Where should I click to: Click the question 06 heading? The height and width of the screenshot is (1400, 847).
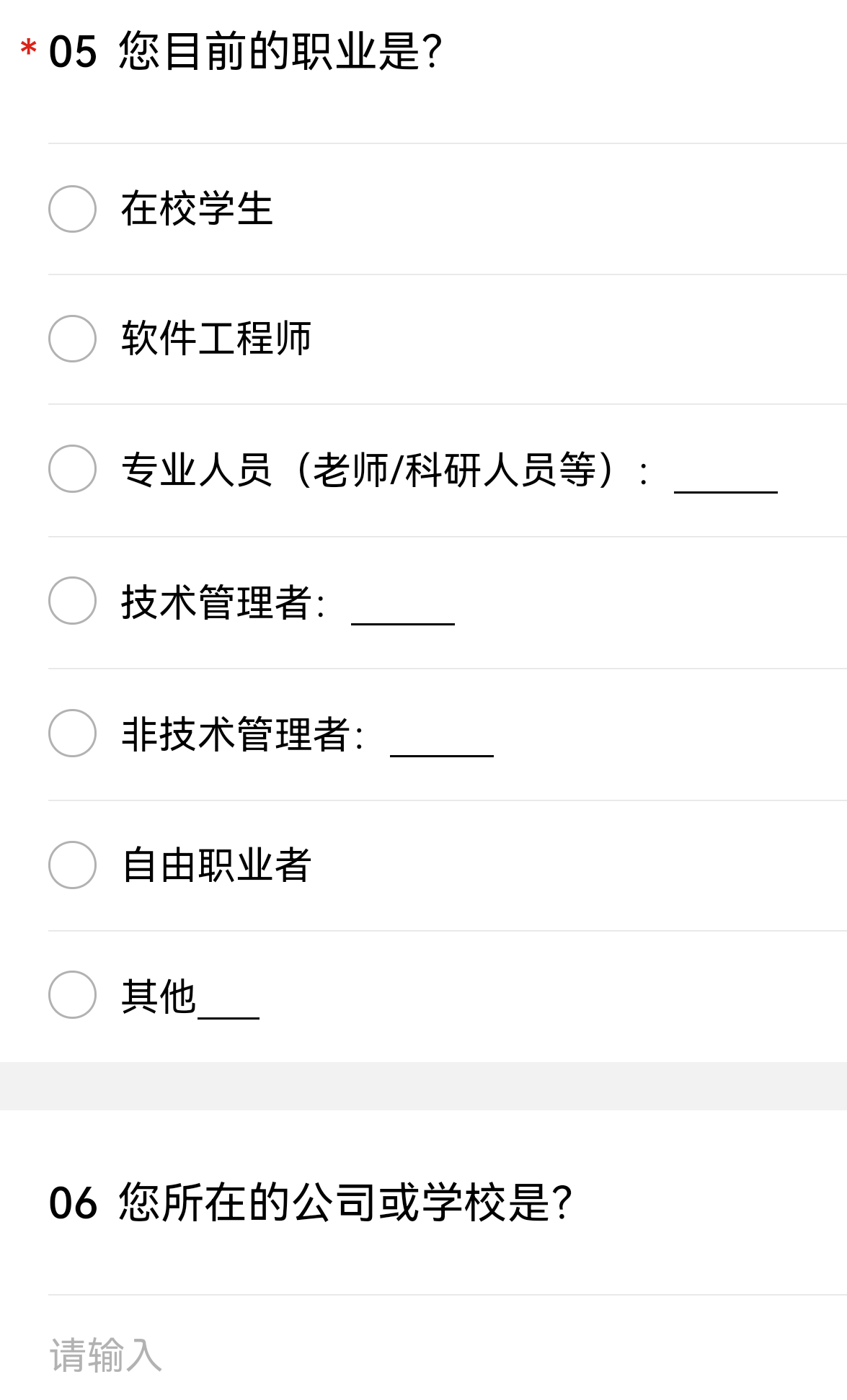point(310,1200)
